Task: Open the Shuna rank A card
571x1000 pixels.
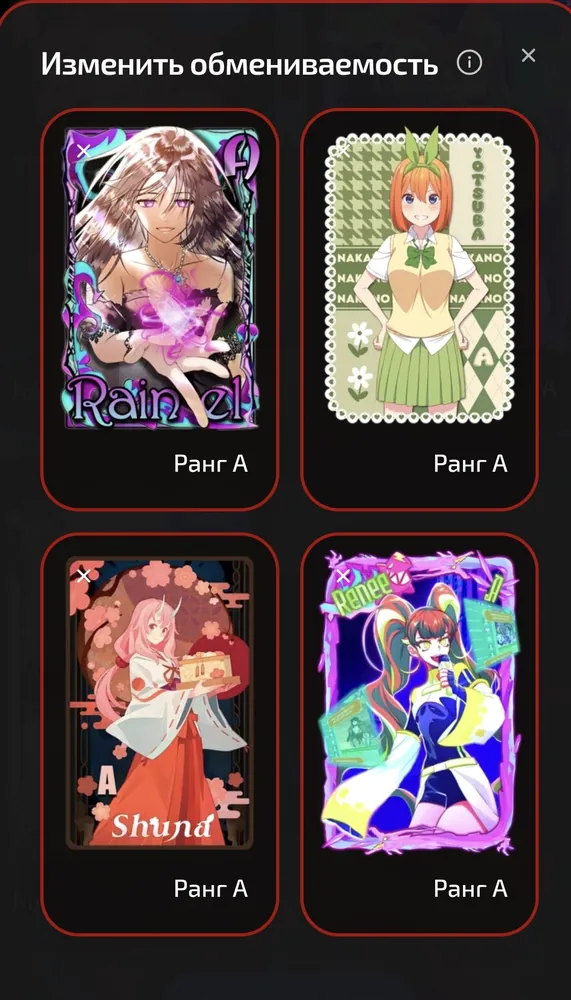Action: coord(159,734)
